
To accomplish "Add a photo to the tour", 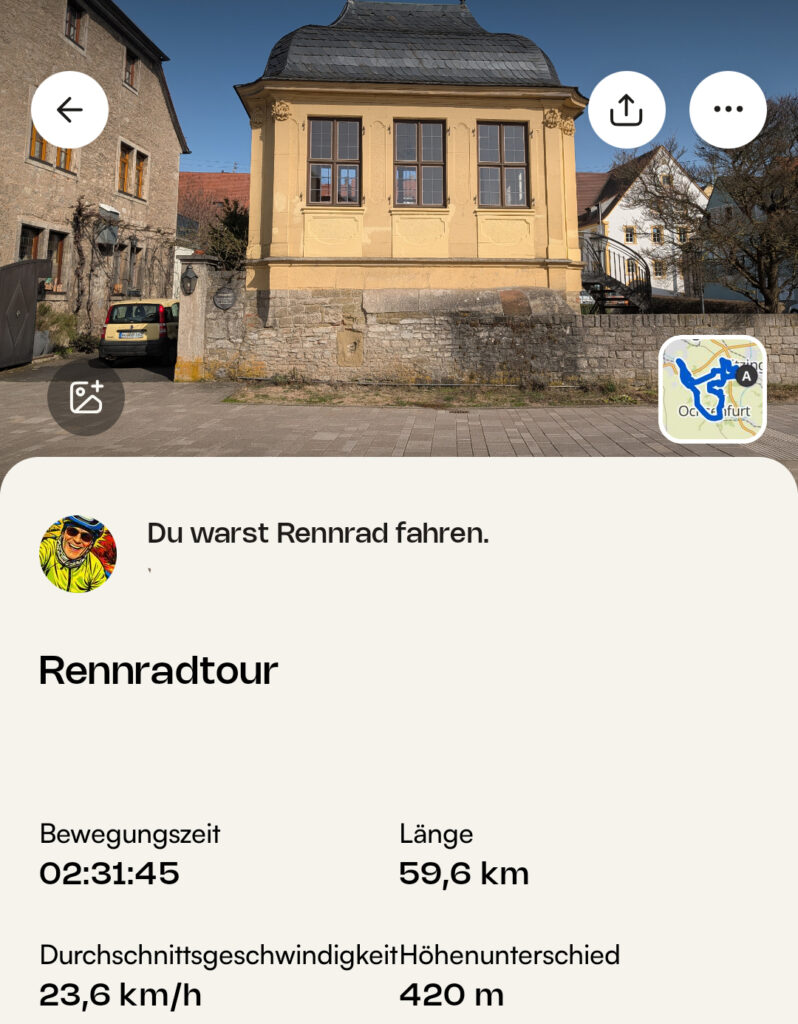I will [x=86, y=397].
